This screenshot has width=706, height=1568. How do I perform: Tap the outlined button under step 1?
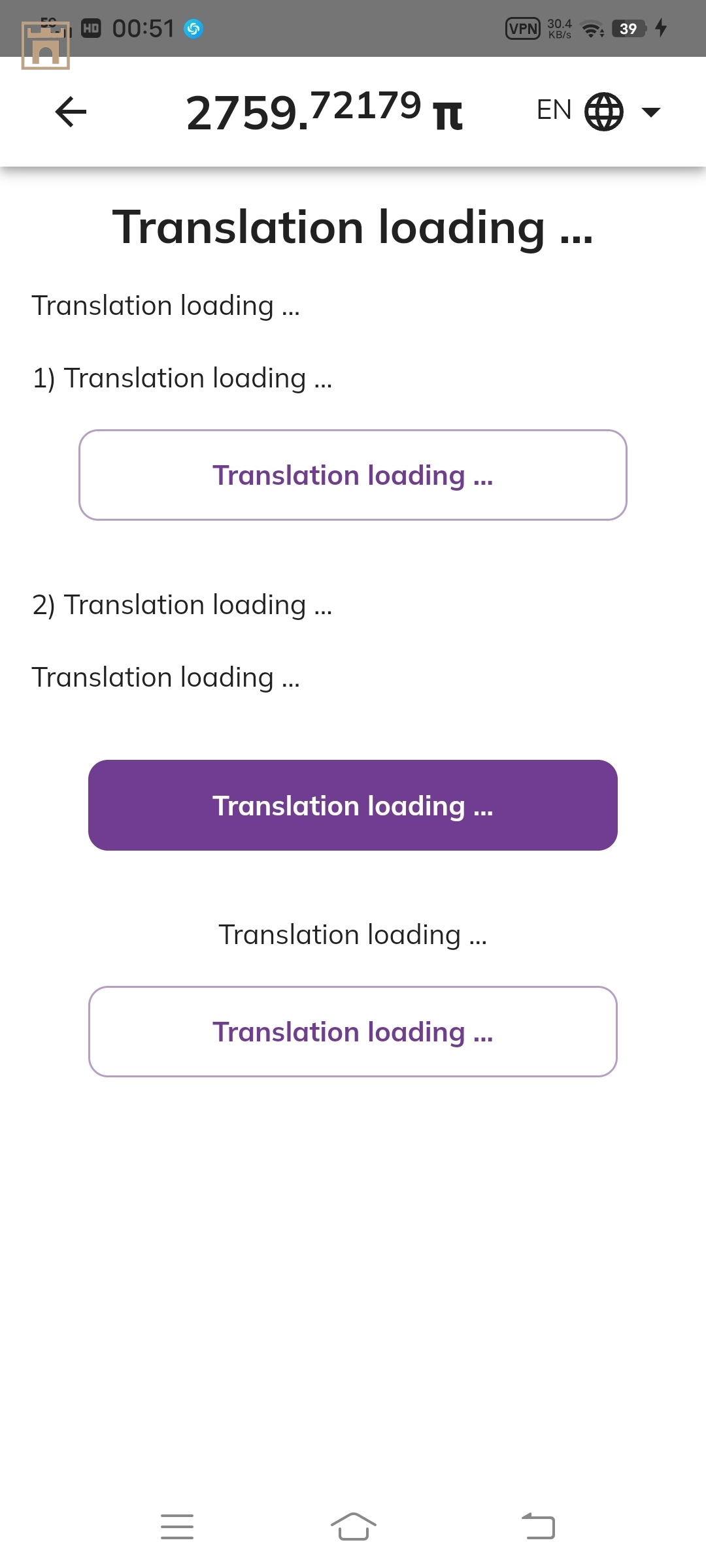(x=353, y=475)
